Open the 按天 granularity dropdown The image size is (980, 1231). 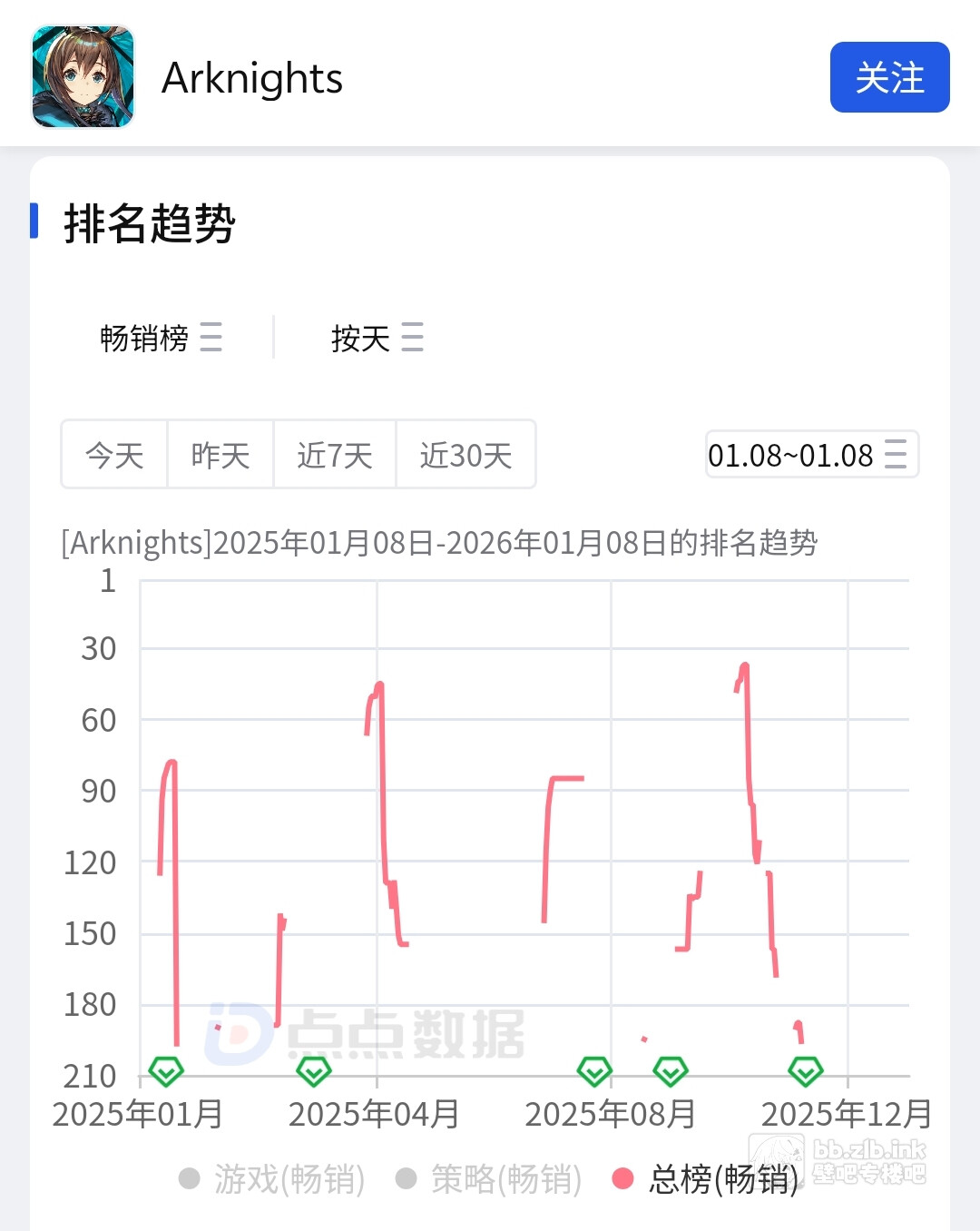click(376, 338)
